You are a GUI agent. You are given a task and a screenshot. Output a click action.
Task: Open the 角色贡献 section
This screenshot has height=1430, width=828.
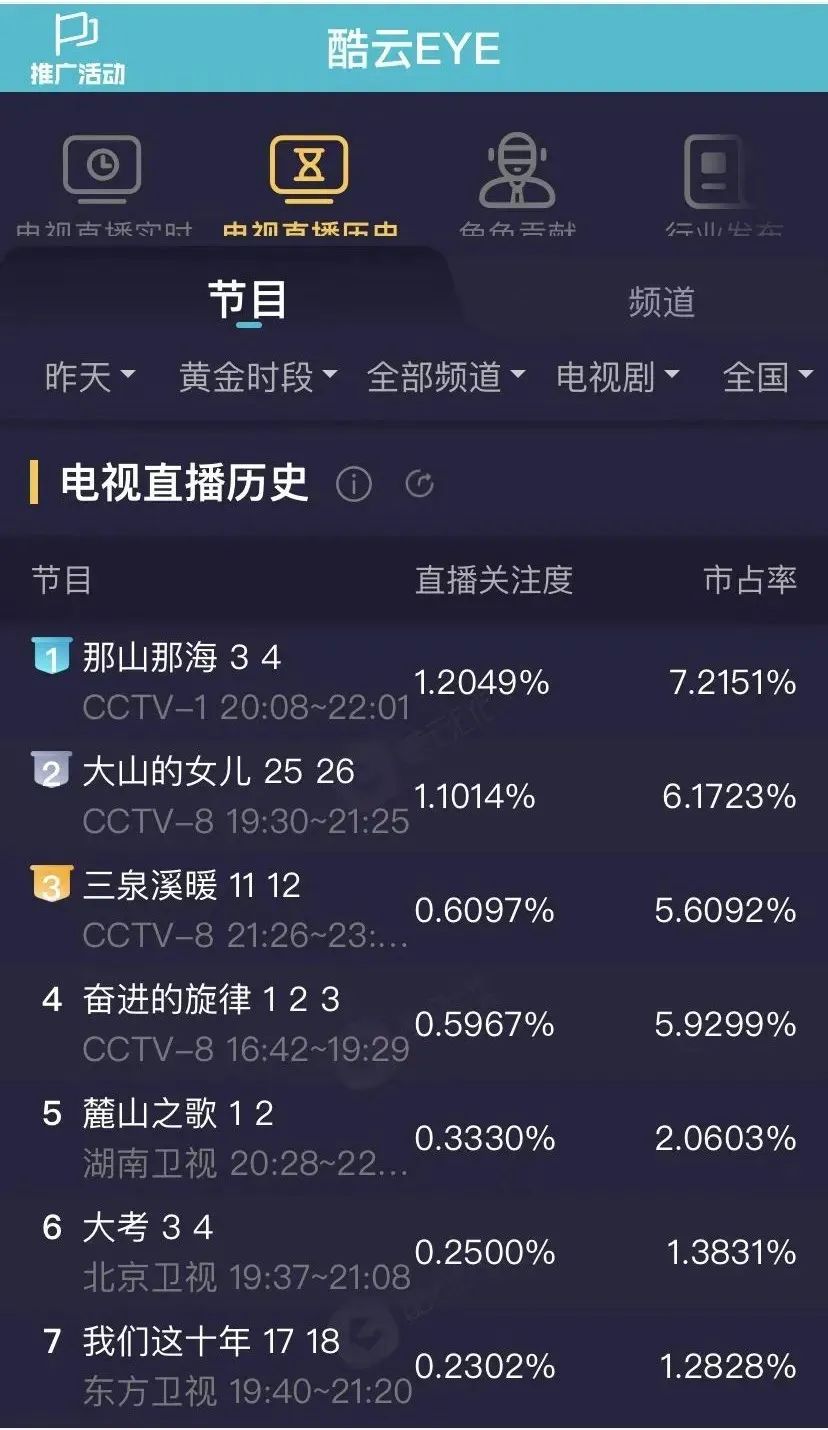517,185
